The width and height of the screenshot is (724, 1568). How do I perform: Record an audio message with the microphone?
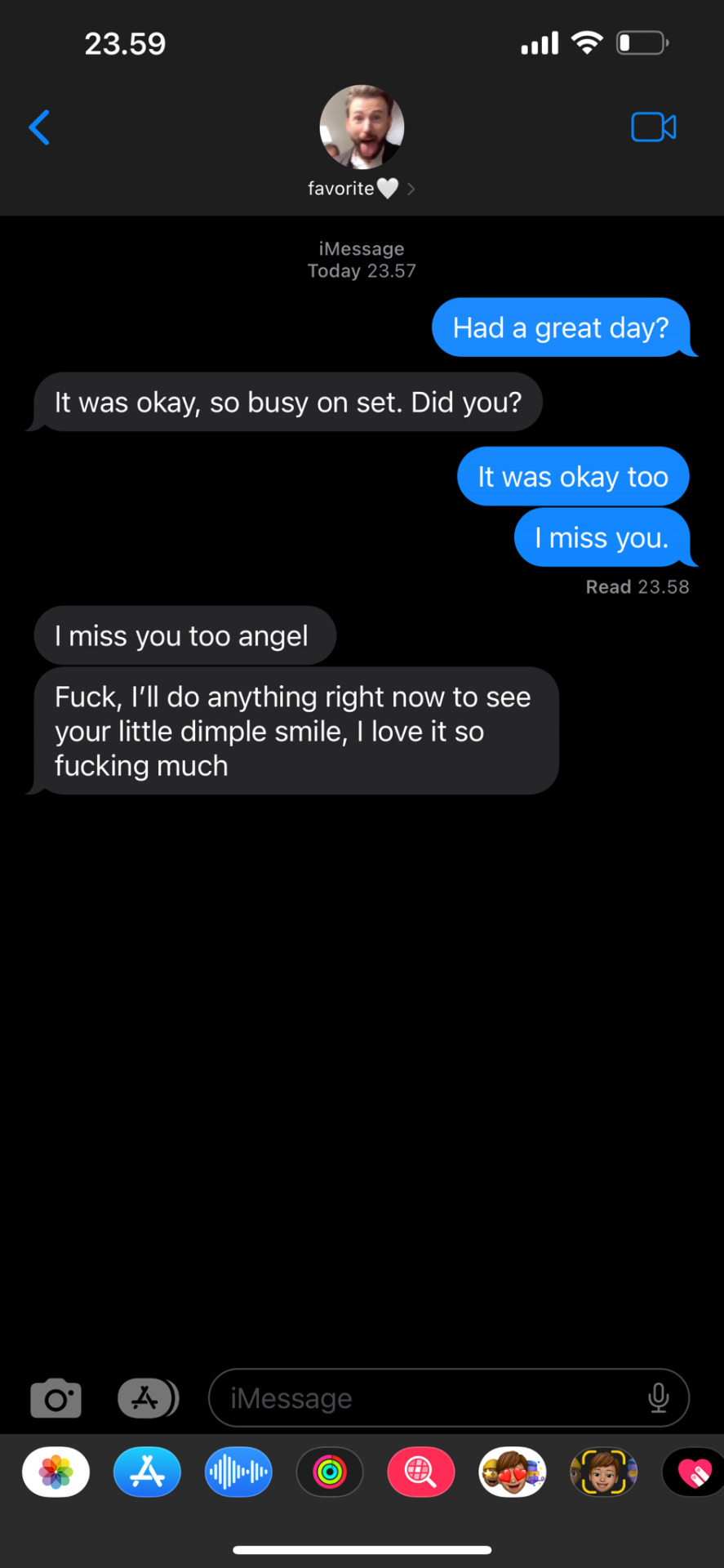pos(658,1398)
